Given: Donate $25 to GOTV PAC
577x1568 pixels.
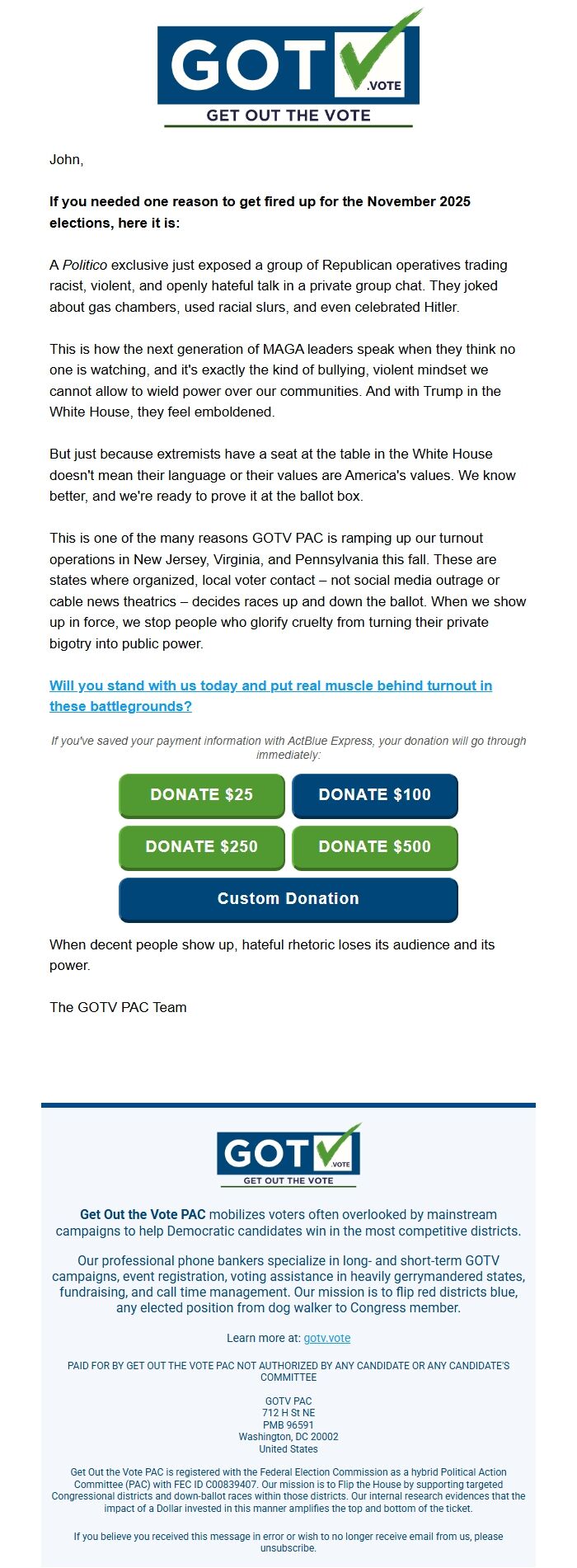Looking at the screenshot, I should click(x=202, y=795).
